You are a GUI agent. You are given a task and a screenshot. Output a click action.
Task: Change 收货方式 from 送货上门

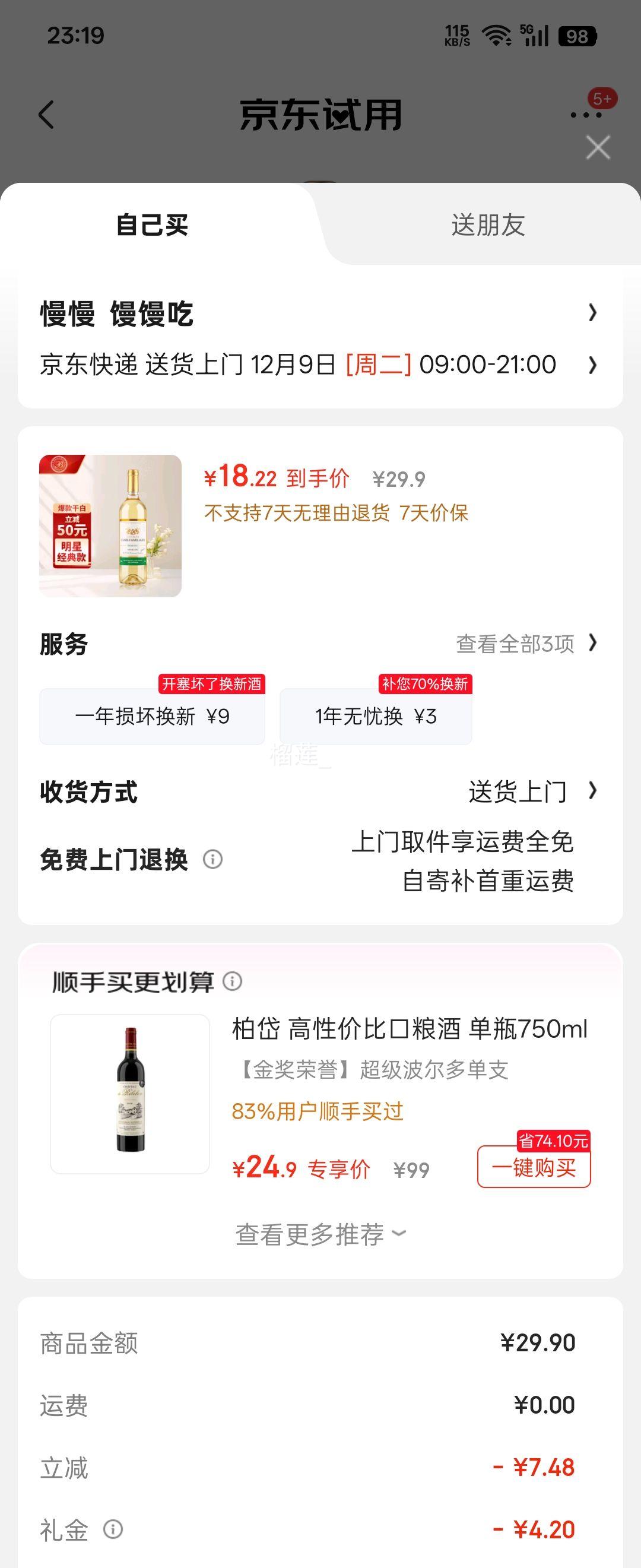[x=531, y=792]
